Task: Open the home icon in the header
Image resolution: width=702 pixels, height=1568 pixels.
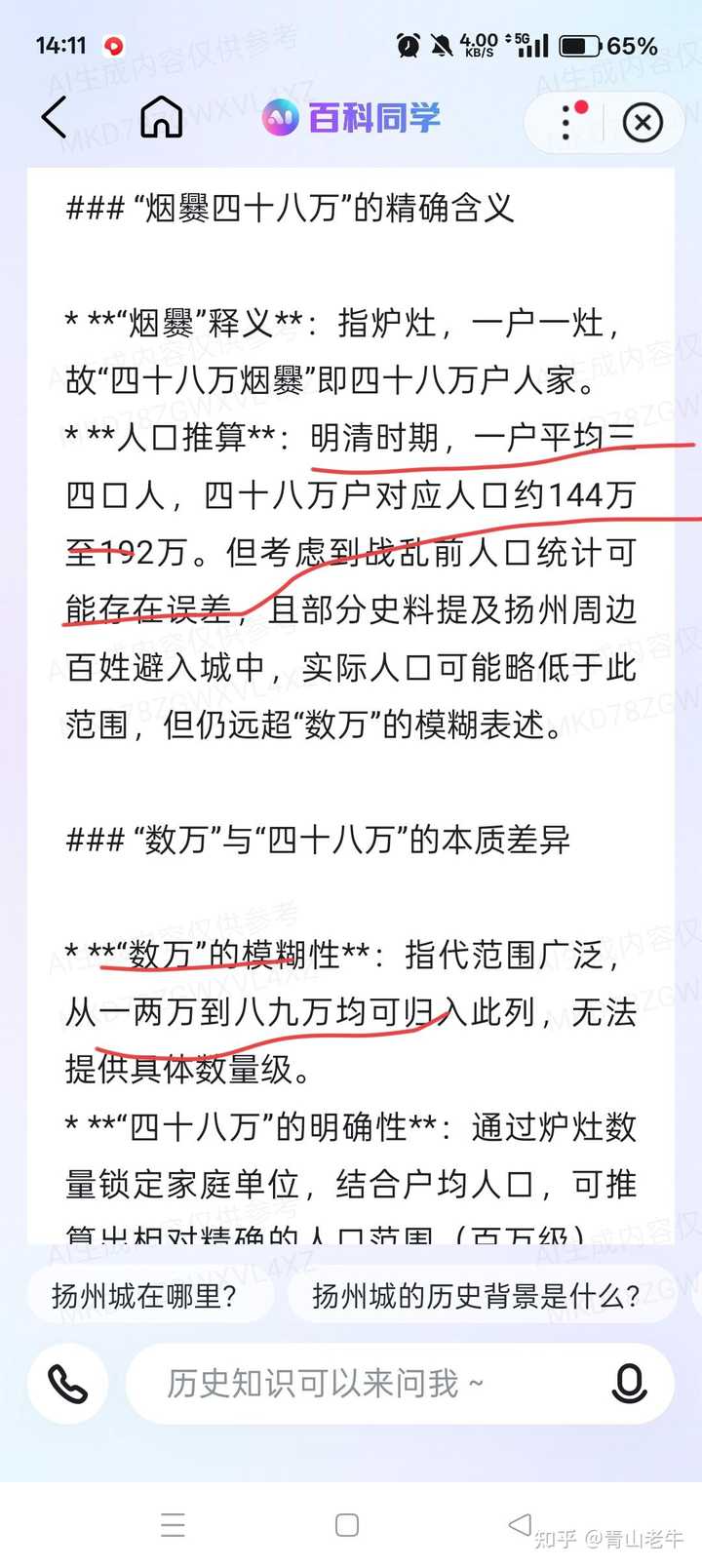Action: pos(162,118)
